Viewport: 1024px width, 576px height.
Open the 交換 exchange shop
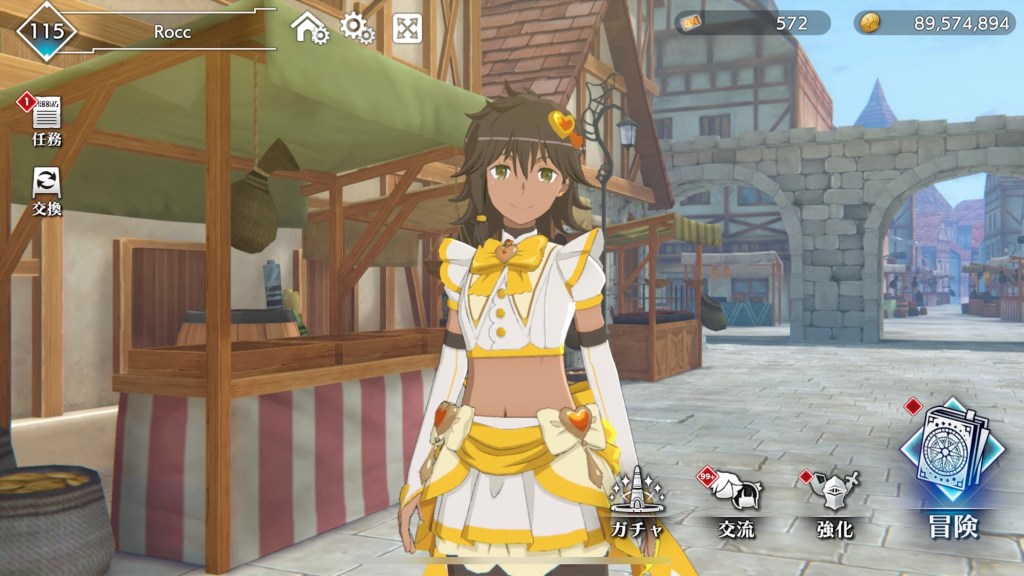(x=46, y=191)
